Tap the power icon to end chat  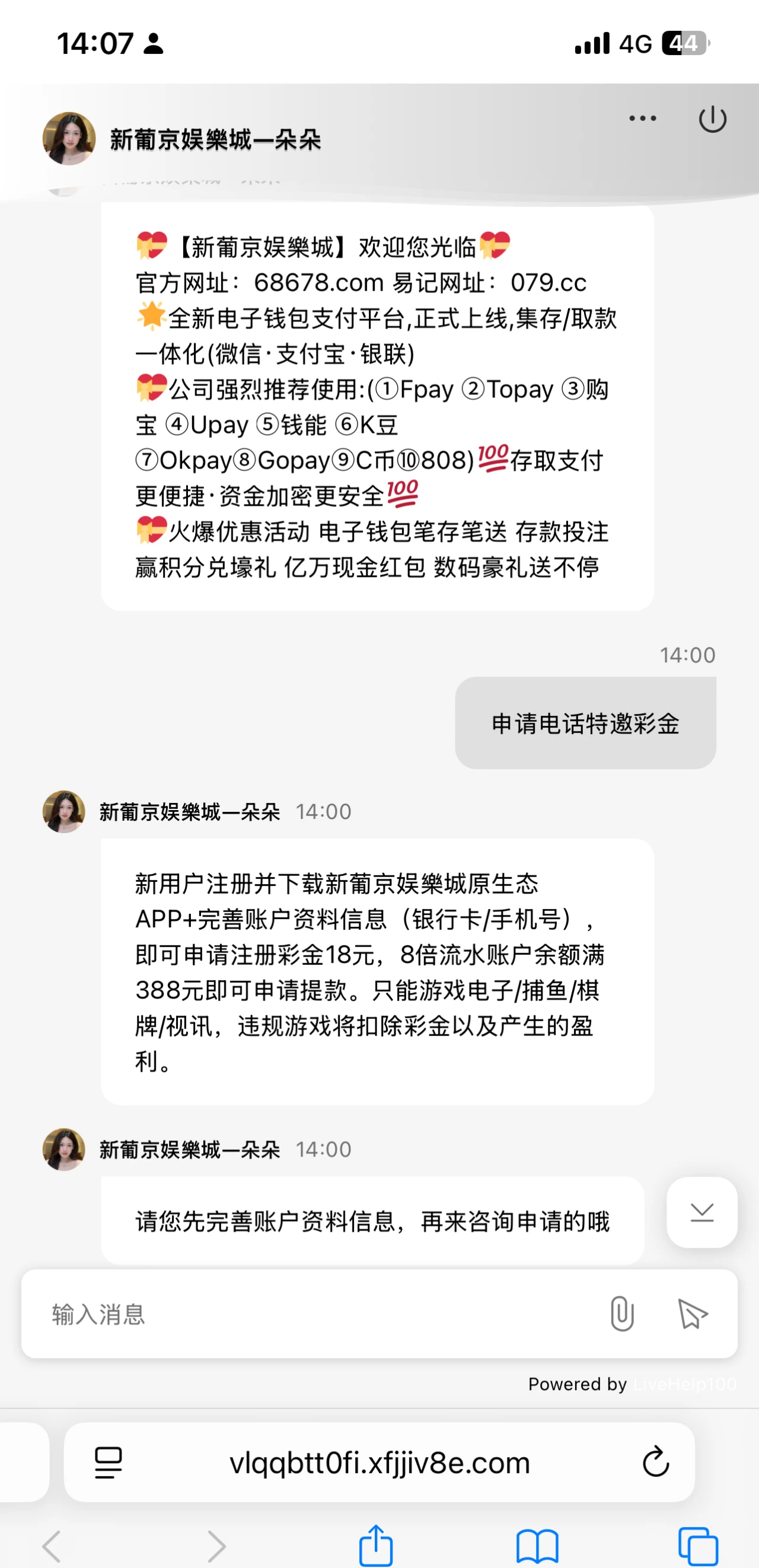click(712, 119)
